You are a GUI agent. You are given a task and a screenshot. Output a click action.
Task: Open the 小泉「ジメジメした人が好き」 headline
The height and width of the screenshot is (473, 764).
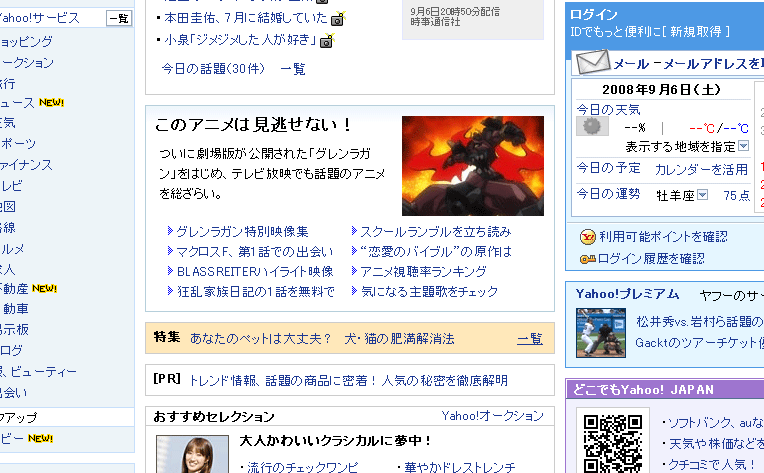[242, 41]
